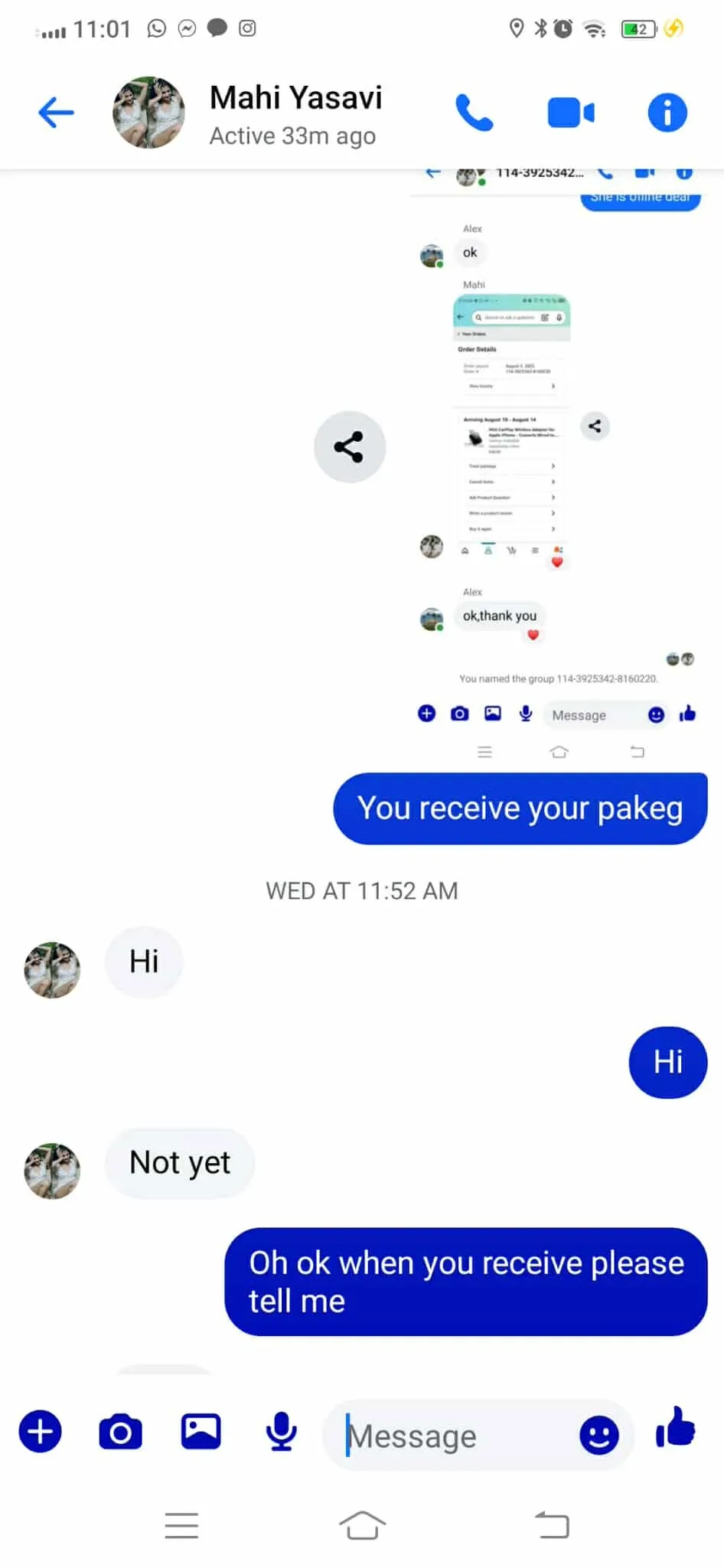Share the sent screenshot image
The height and width of the screenshot is (1568, 724).
350,447
